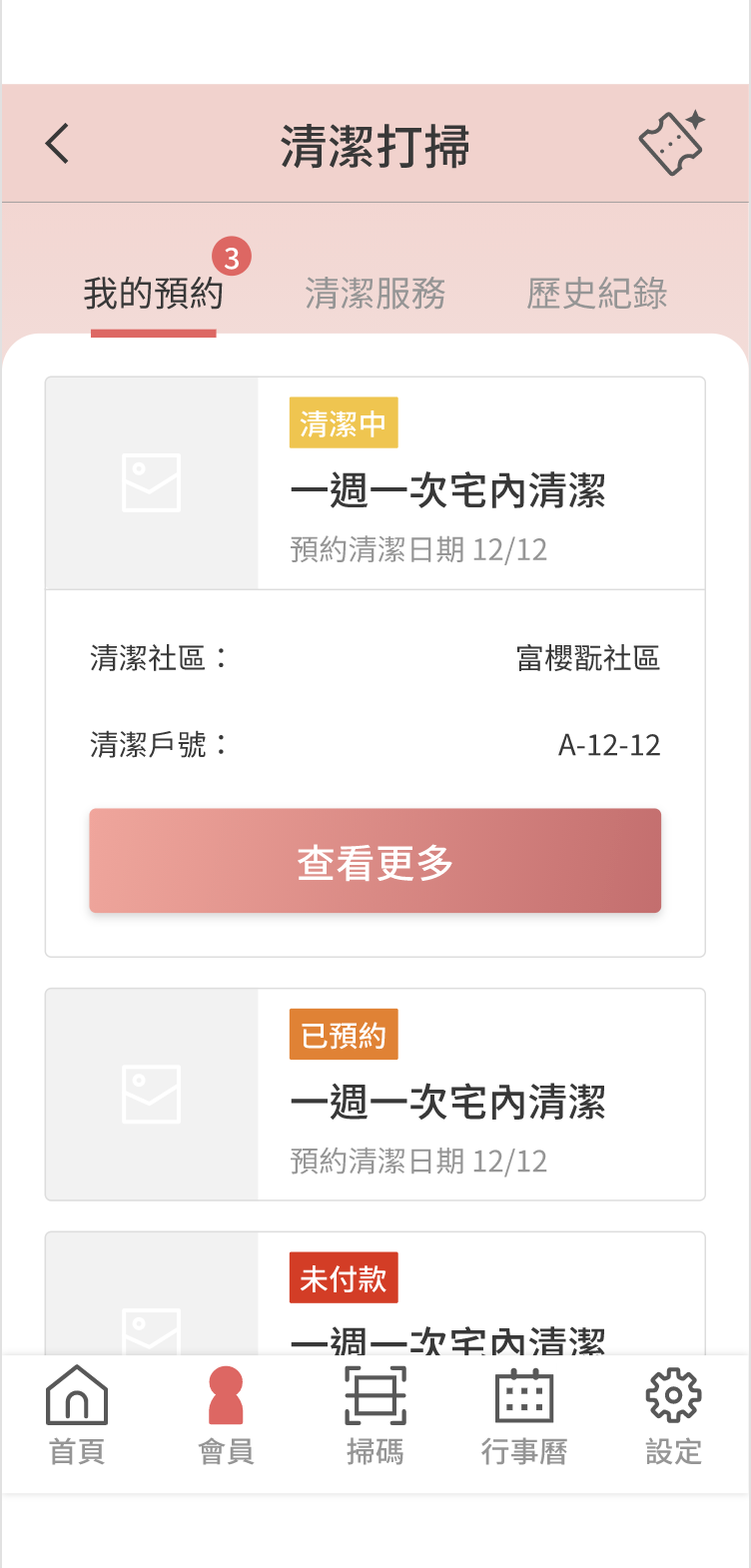Open the 行事曆 calendar tab

tap(524, 1415)
